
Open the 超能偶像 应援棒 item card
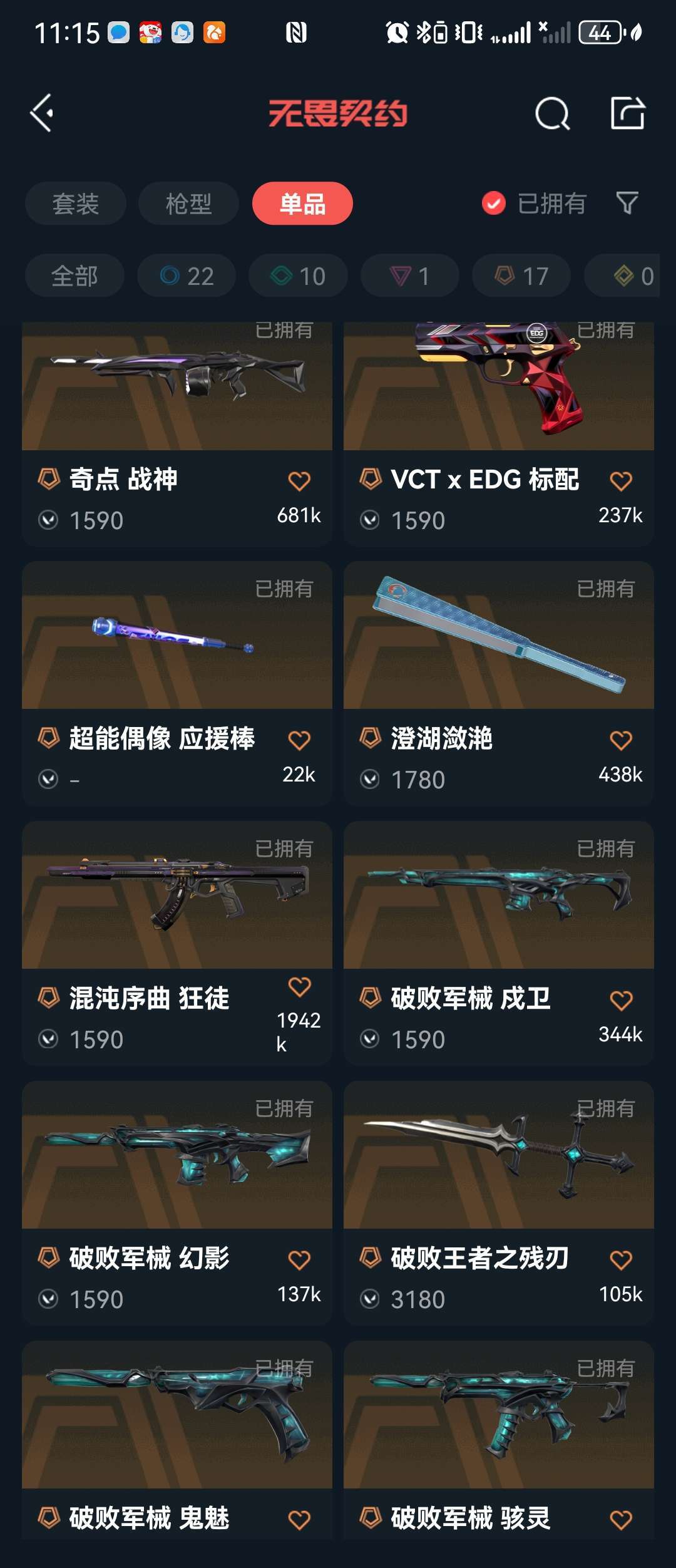pyautogui.click(x=177, y=651)
